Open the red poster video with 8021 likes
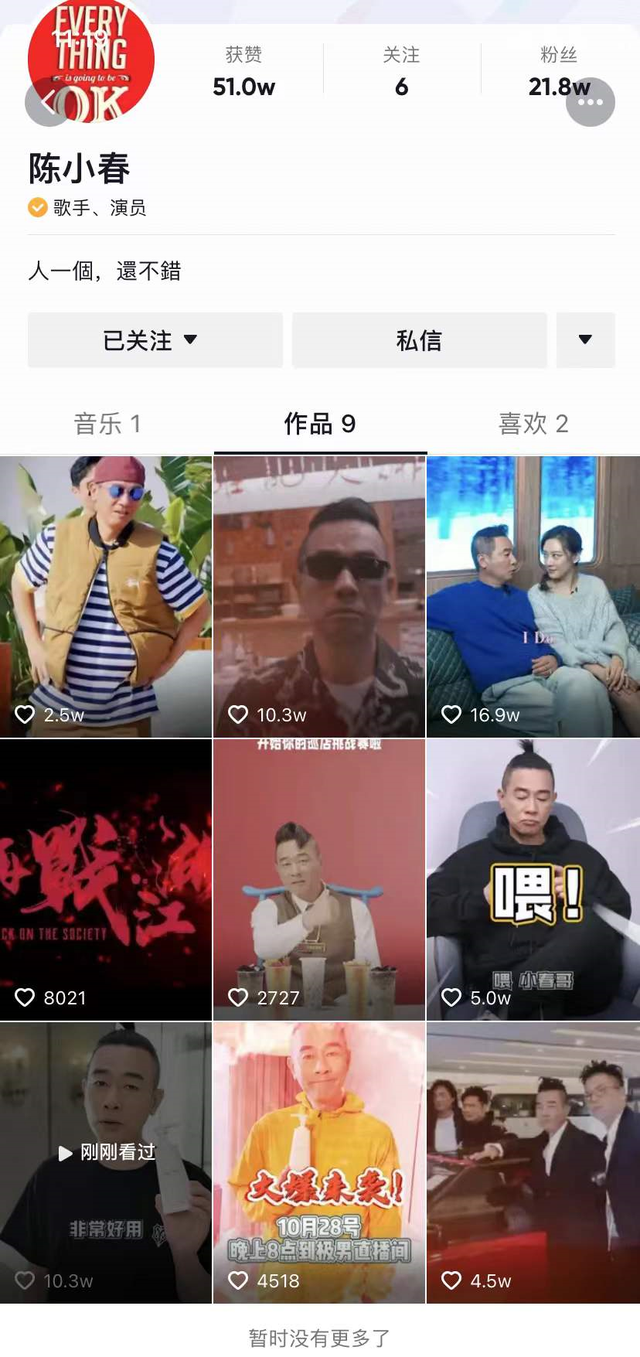The height and width of the screenshot is (1357, 640). click(106, 880)
